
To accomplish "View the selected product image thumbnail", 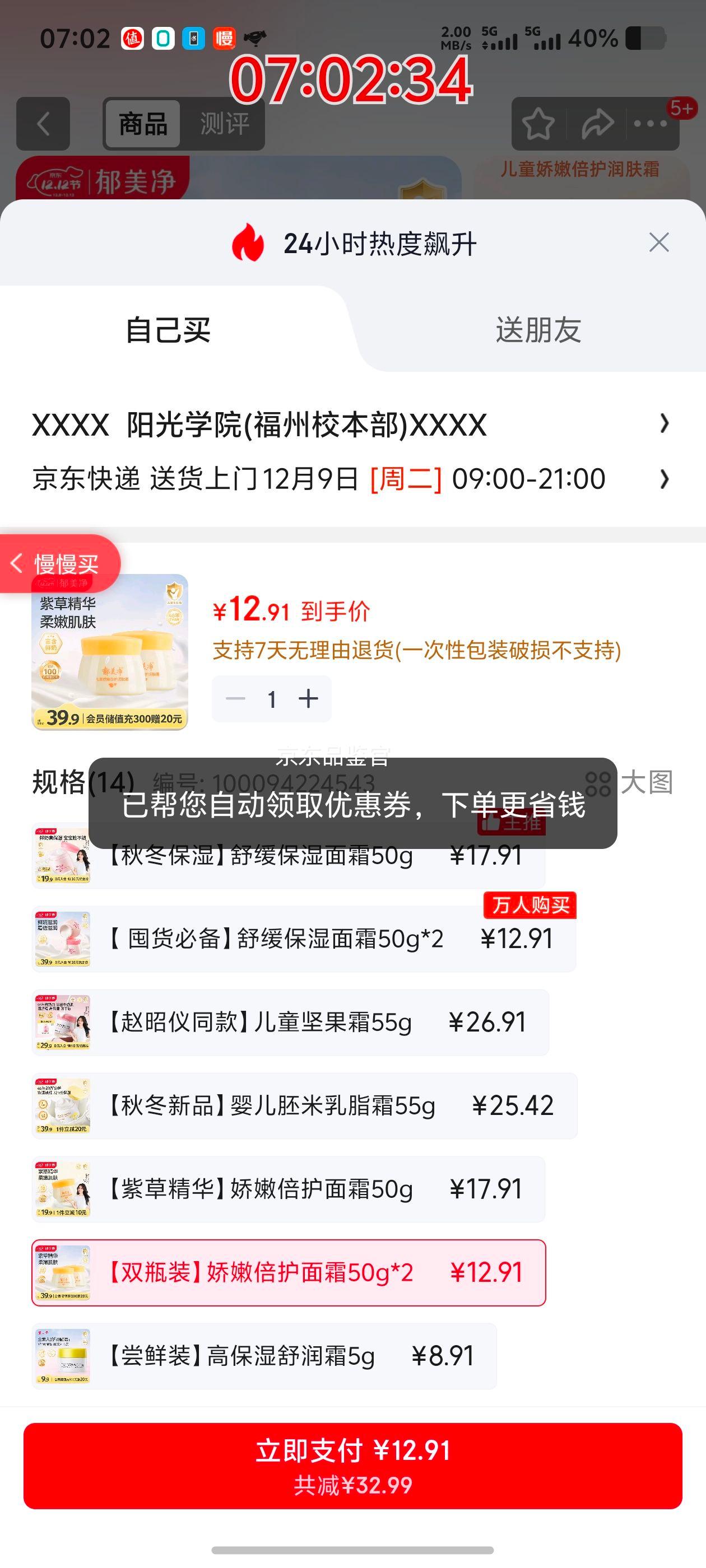I will click(110, 651).
